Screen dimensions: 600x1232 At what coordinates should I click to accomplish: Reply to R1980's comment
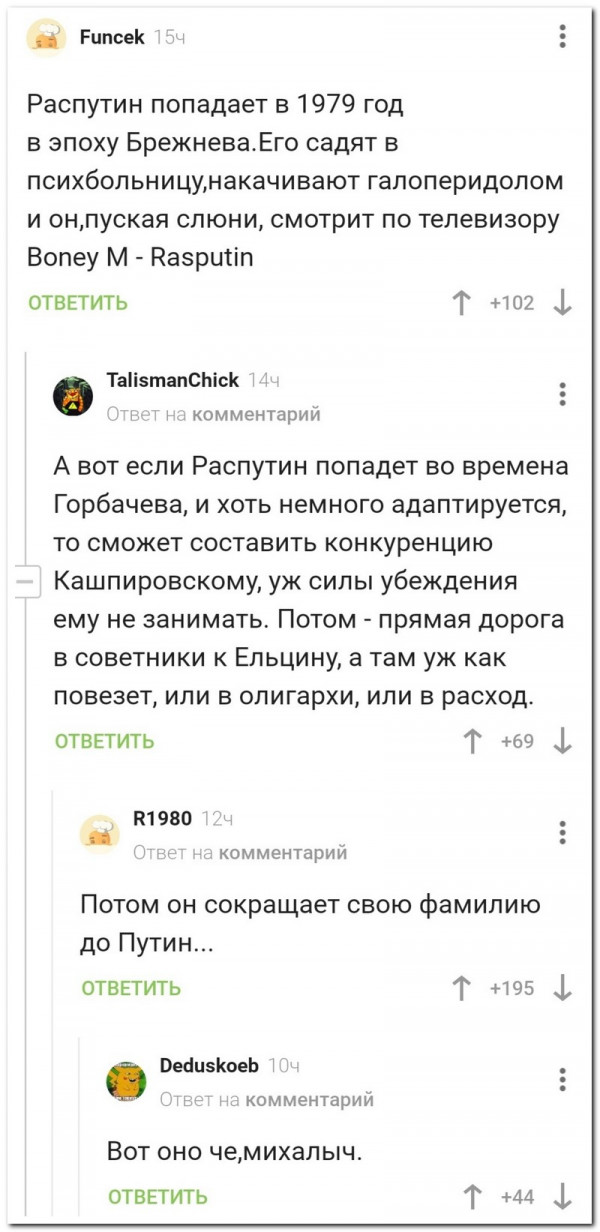click(x=131, y=989)
